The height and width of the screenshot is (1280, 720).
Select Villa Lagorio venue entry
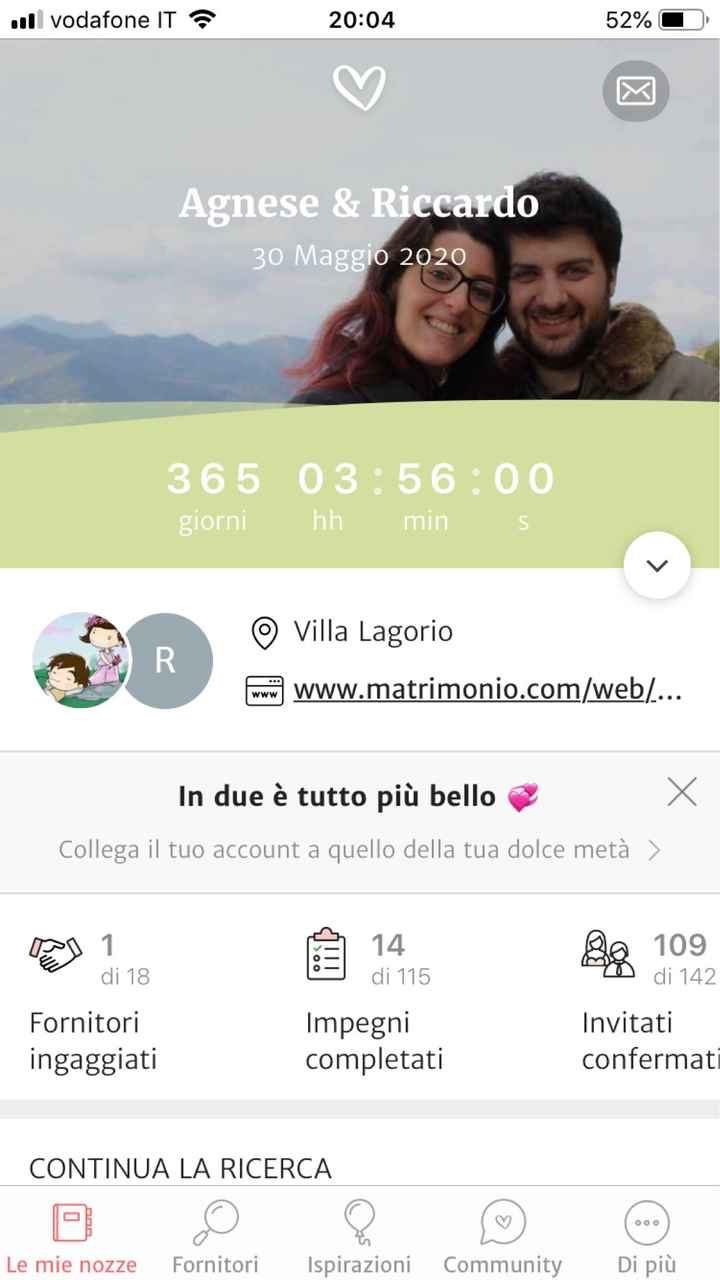click(372, 631)
